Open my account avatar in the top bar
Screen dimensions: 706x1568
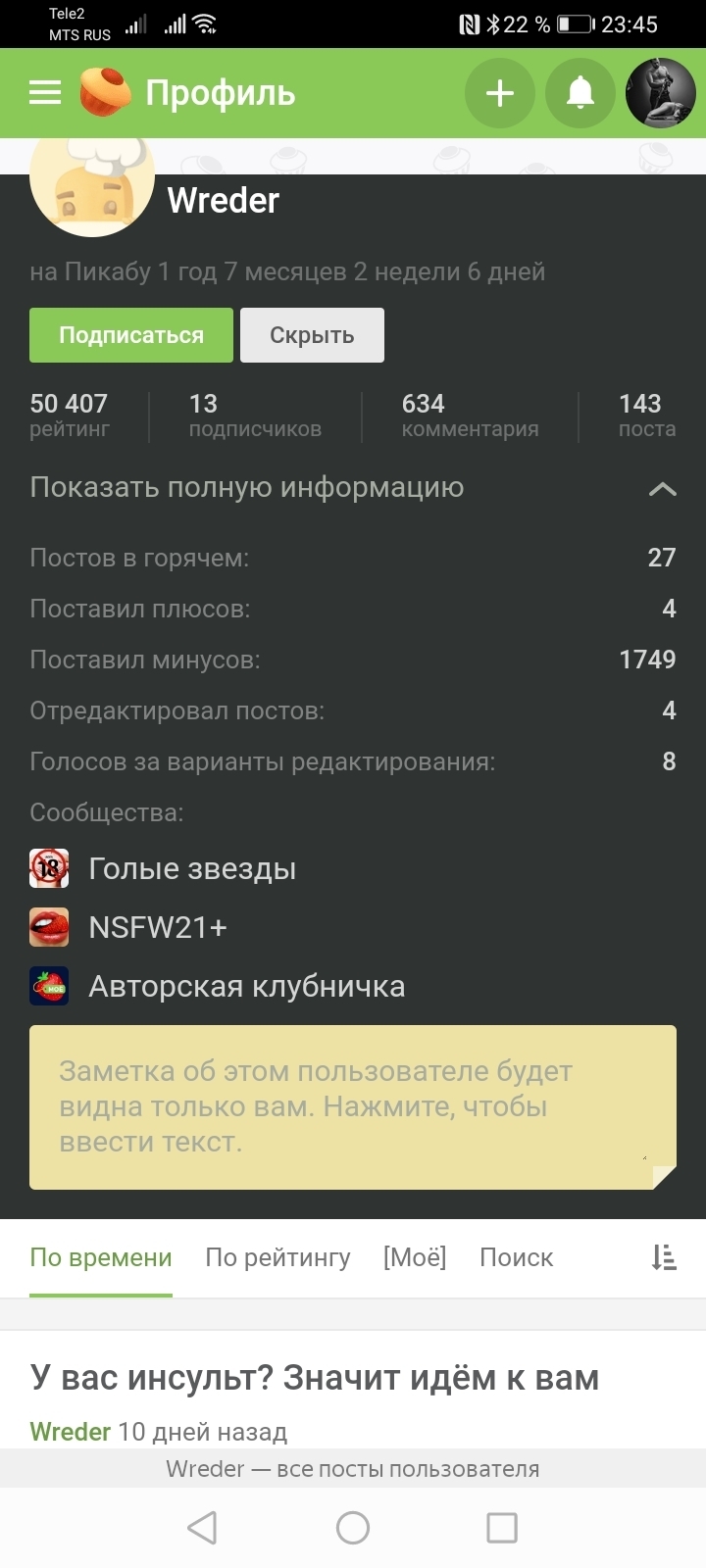coord(661,93)
